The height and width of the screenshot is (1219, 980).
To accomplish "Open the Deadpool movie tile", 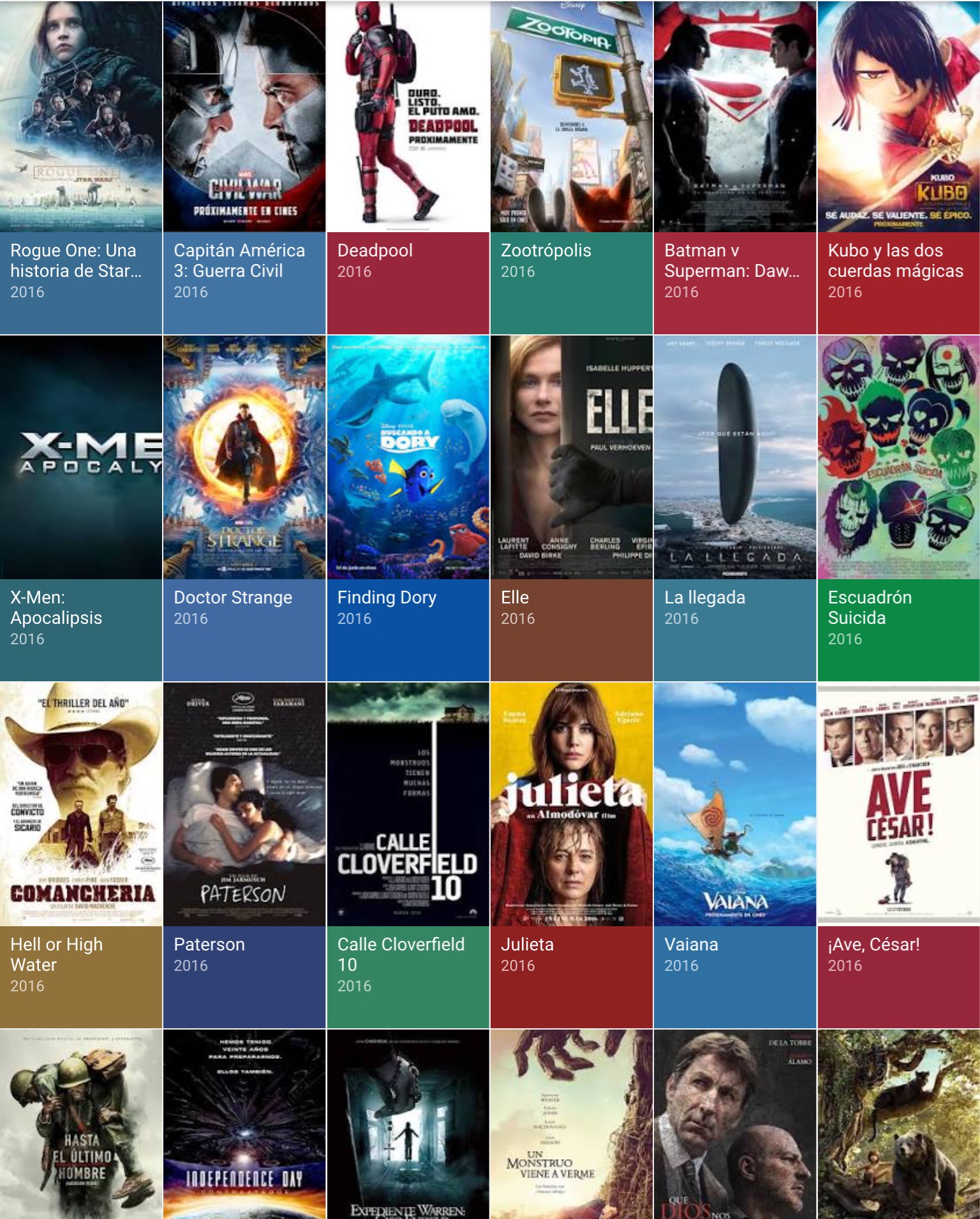I will click(x=408, y=167).
